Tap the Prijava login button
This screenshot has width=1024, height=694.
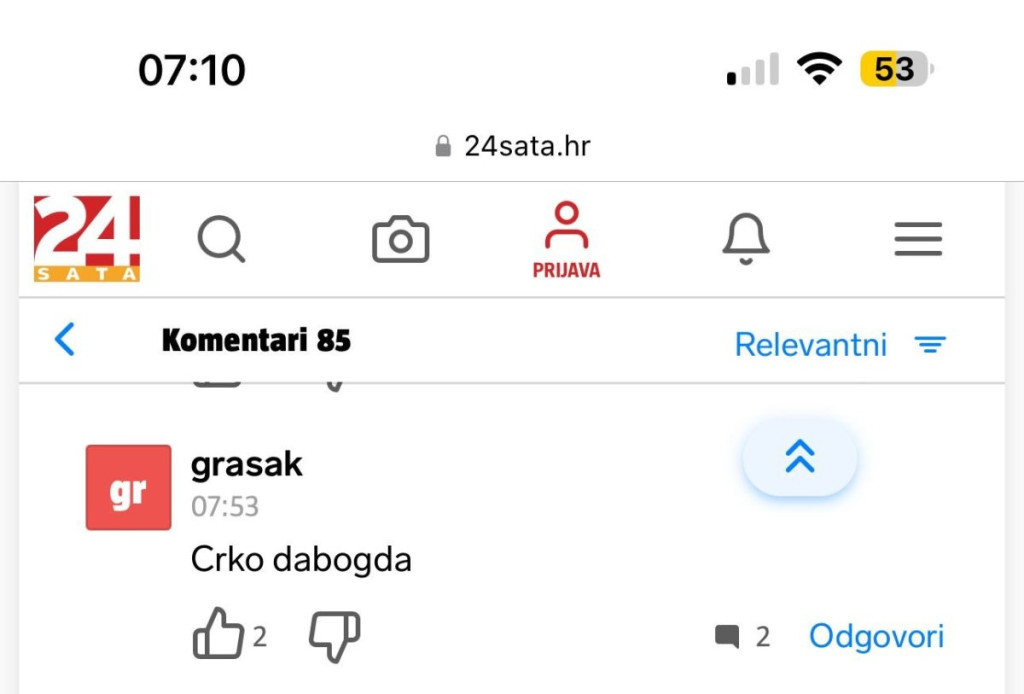(x=566, y=240)
